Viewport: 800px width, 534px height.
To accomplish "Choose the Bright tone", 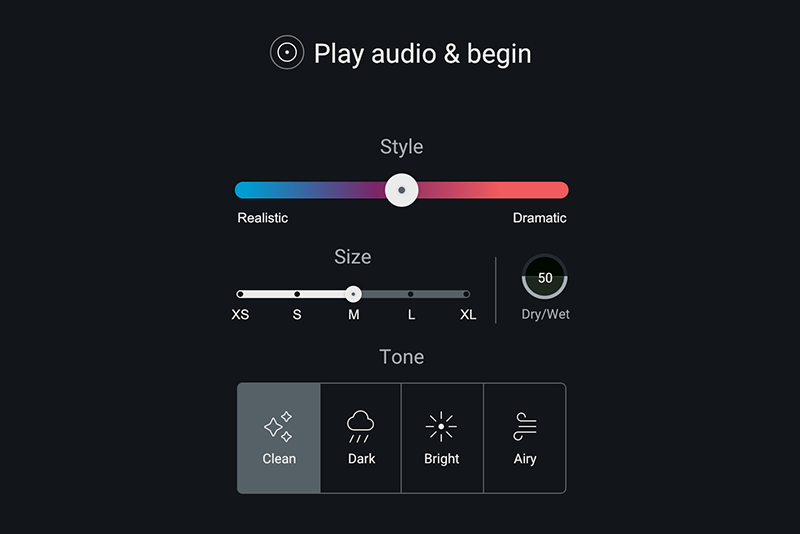I will [441, 438].
